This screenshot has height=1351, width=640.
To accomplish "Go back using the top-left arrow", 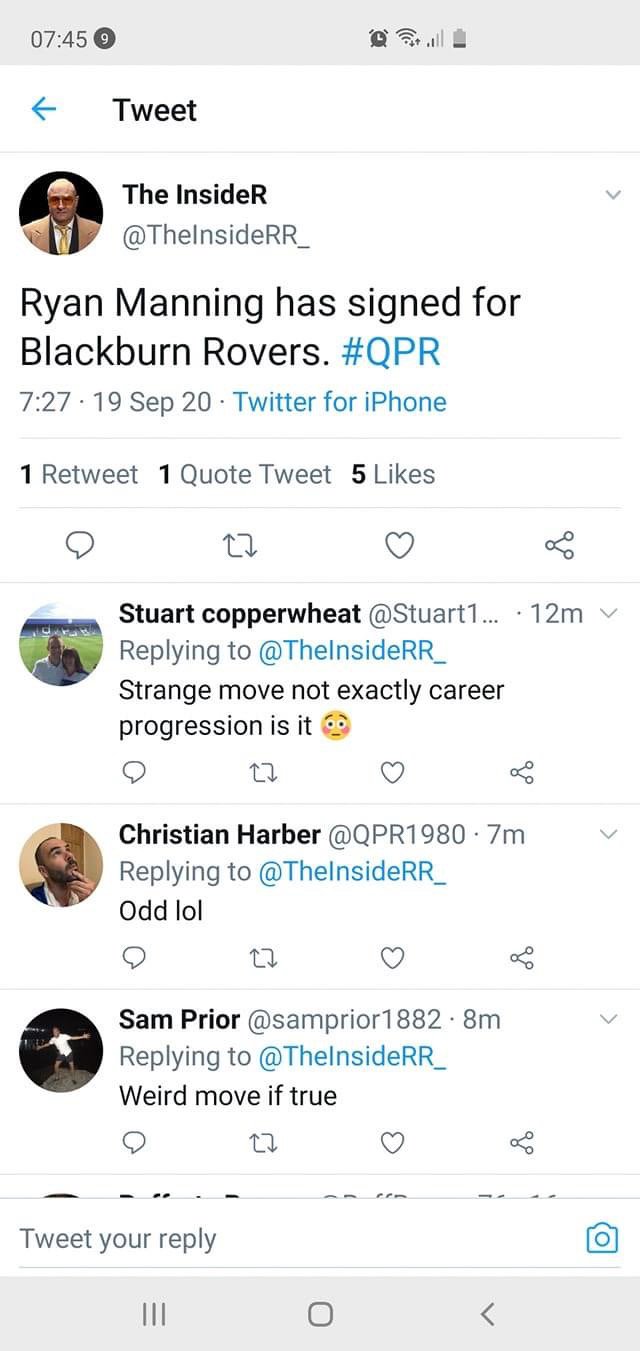I will pyautogui.click(x=42, y=109).
